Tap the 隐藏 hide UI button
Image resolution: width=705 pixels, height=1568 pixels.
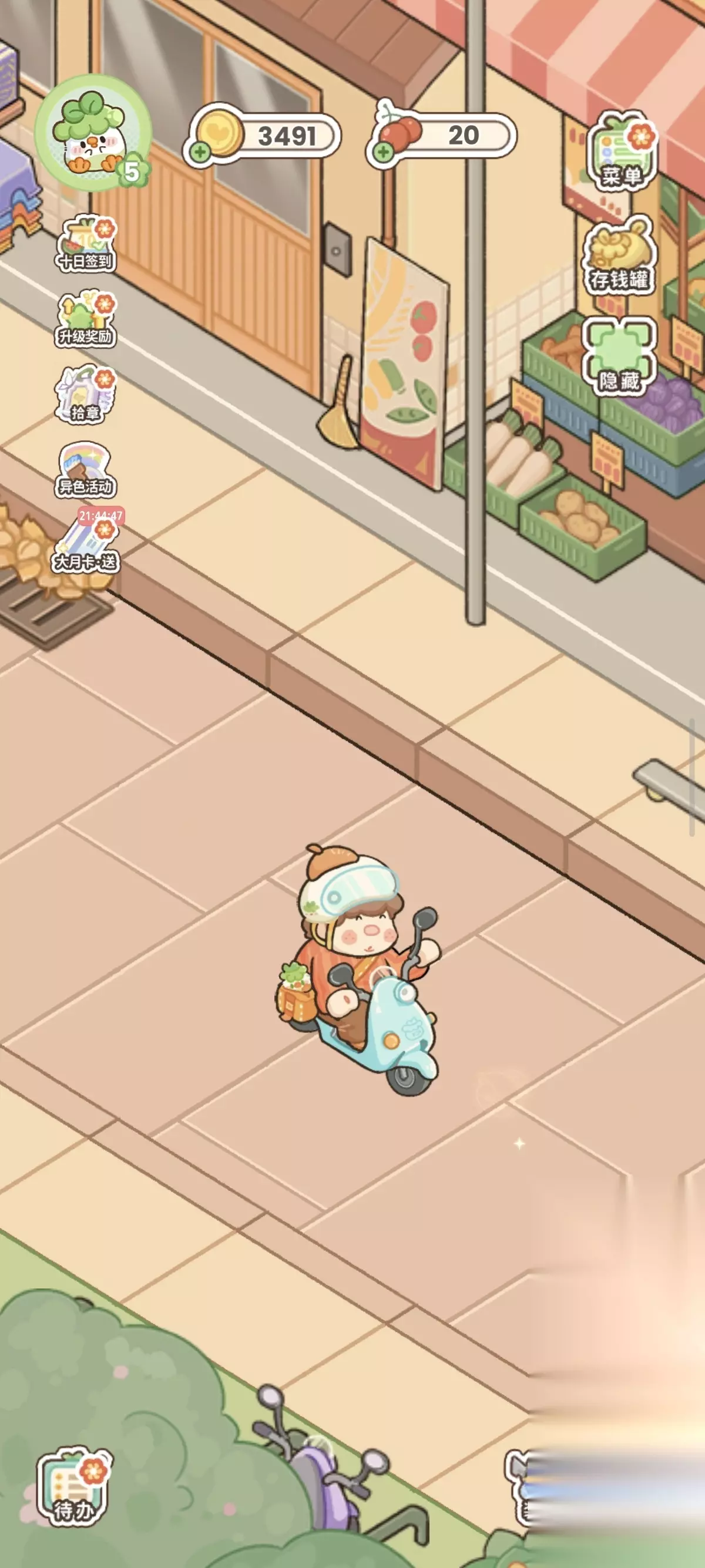pyautogui.click(x=619, y=356)
